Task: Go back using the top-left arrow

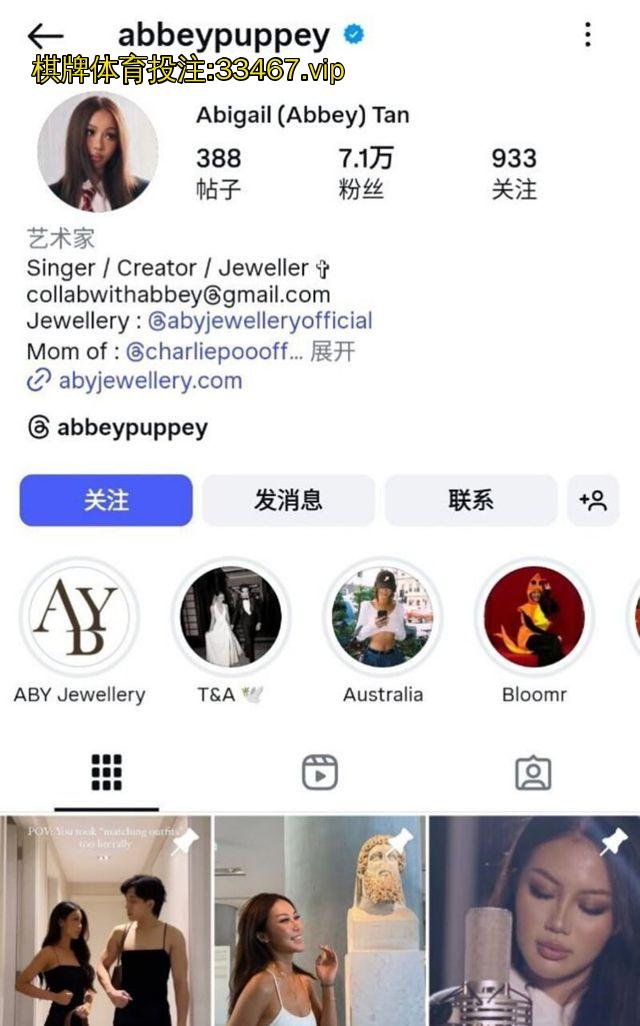Action: [45, 36]
